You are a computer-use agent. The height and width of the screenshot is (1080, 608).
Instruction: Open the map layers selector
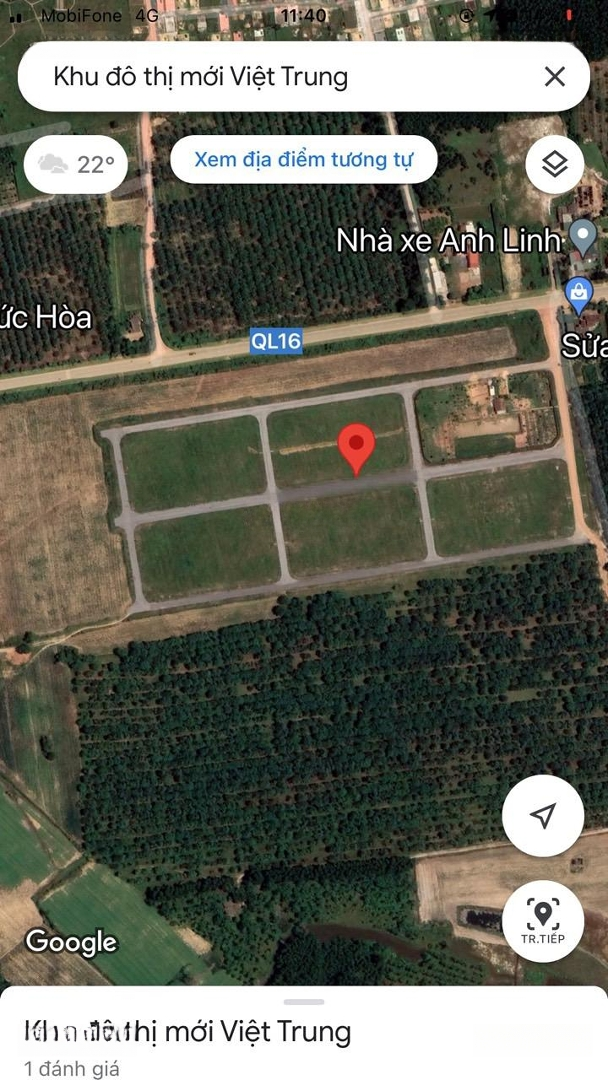coord(554,163)
